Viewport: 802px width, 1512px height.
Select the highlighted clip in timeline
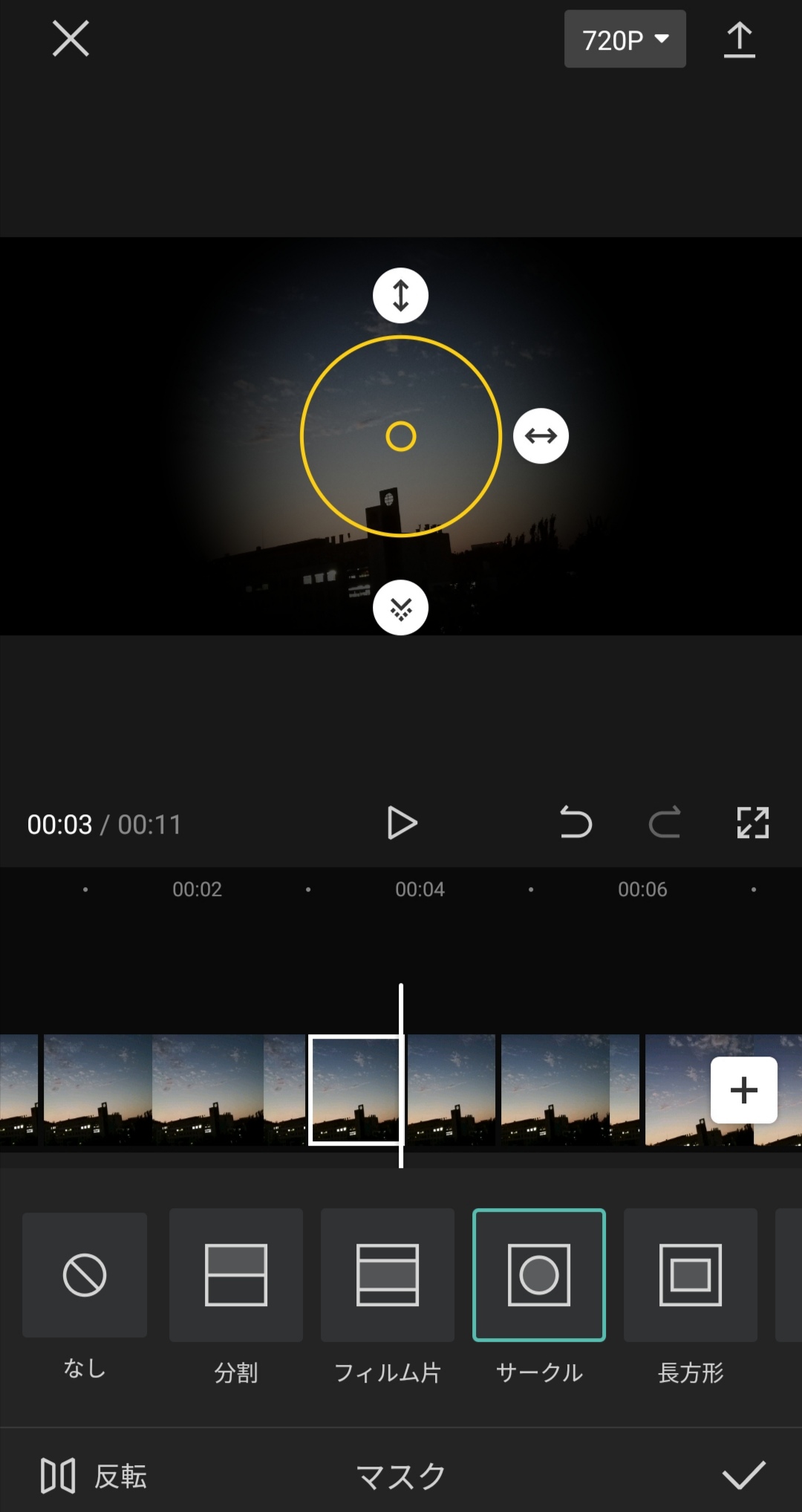coord(356,1090)
